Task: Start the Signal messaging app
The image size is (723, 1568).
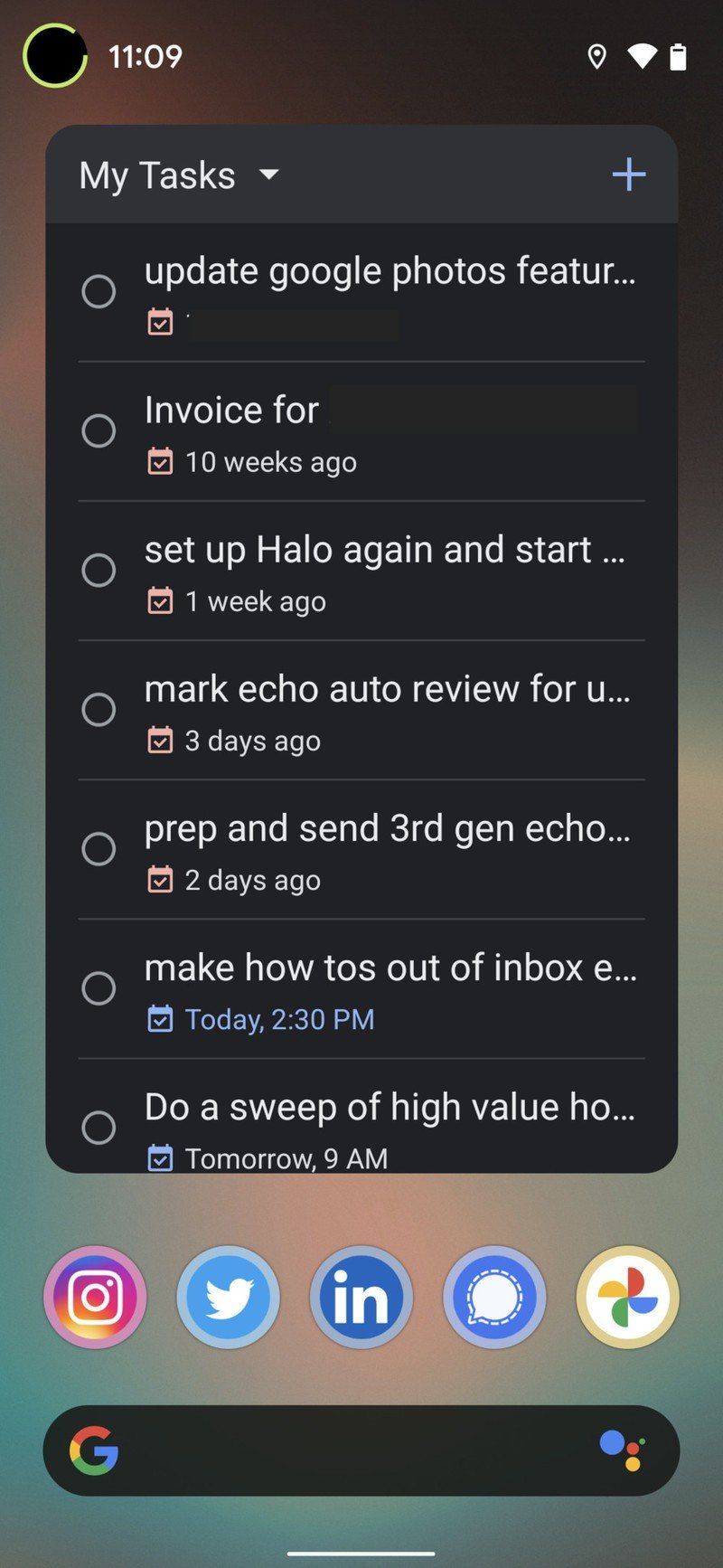Action: [493, 1297]
